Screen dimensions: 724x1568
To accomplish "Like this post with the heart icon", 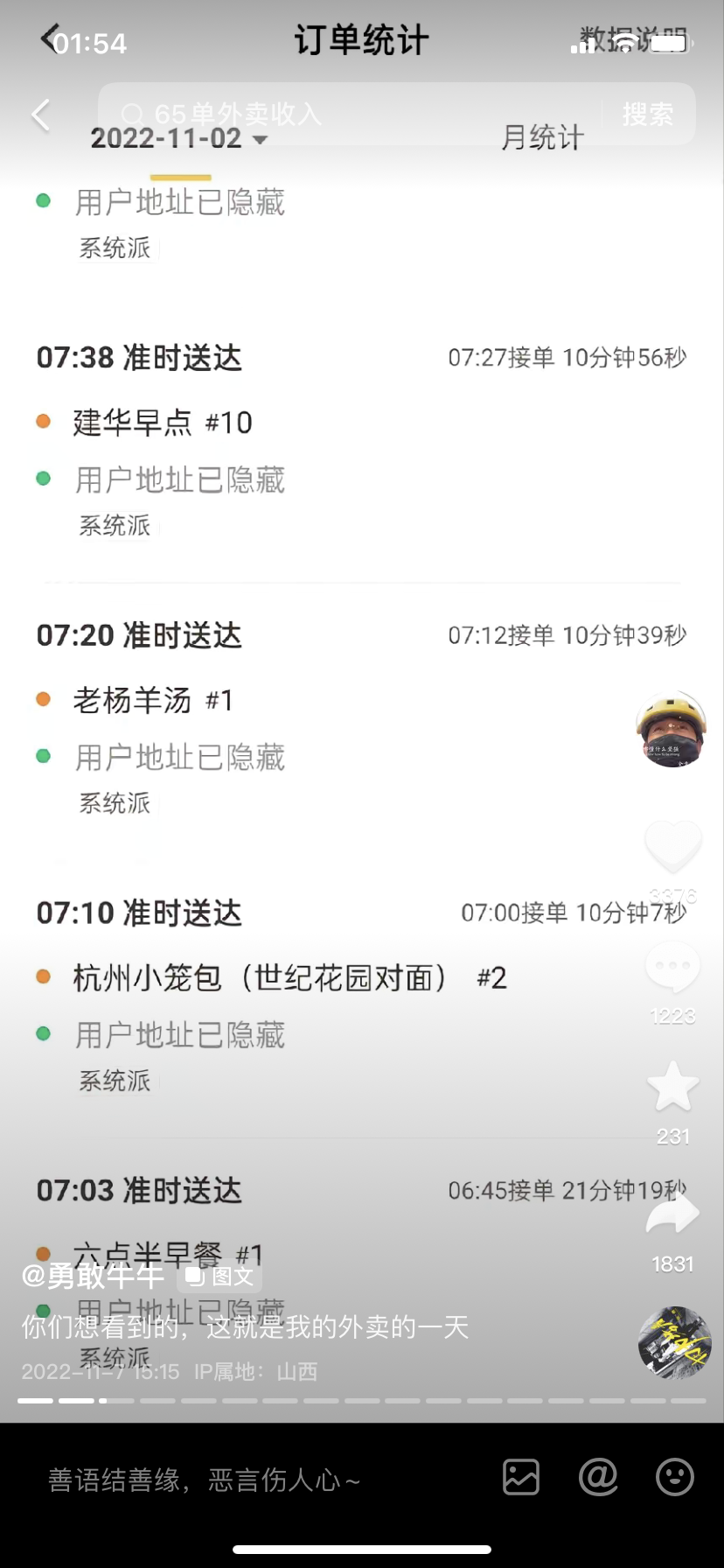I will click(x=672, y=846).
